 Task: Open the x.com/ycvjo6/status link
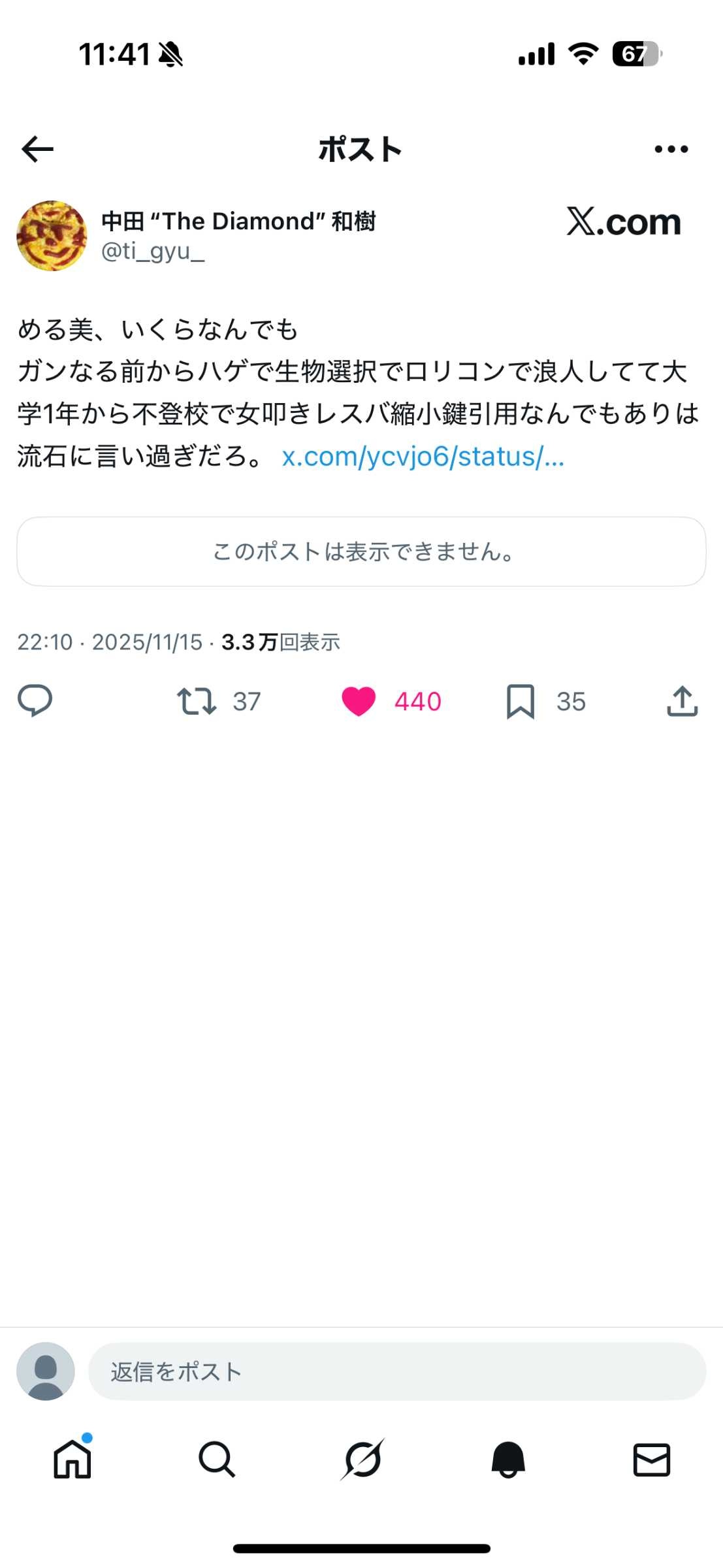pos(423,457)
